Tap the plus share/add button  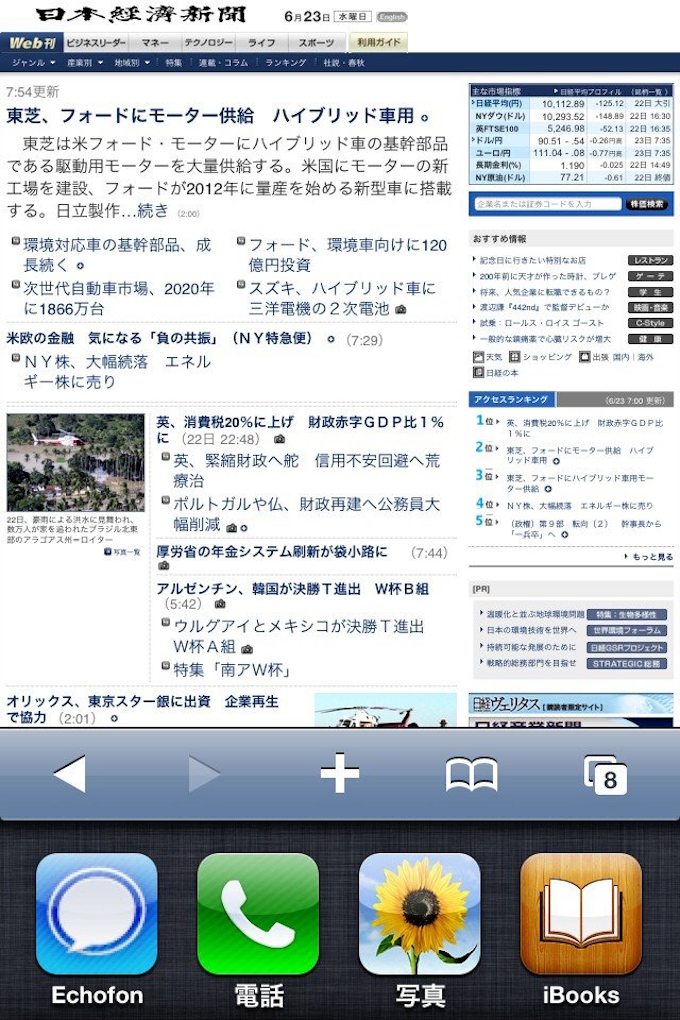click(339, 774)
